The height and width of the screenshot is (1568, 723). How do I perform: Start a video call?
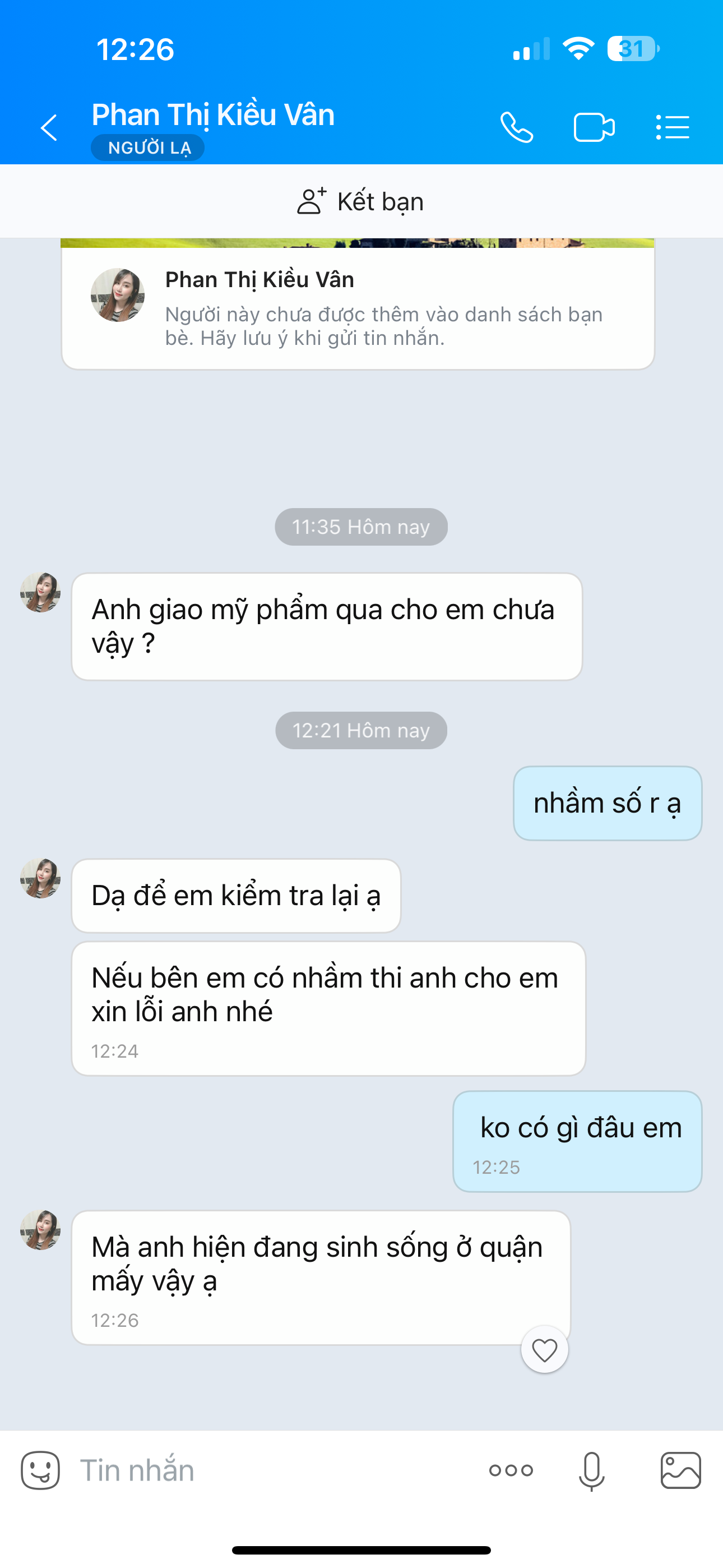594,128
